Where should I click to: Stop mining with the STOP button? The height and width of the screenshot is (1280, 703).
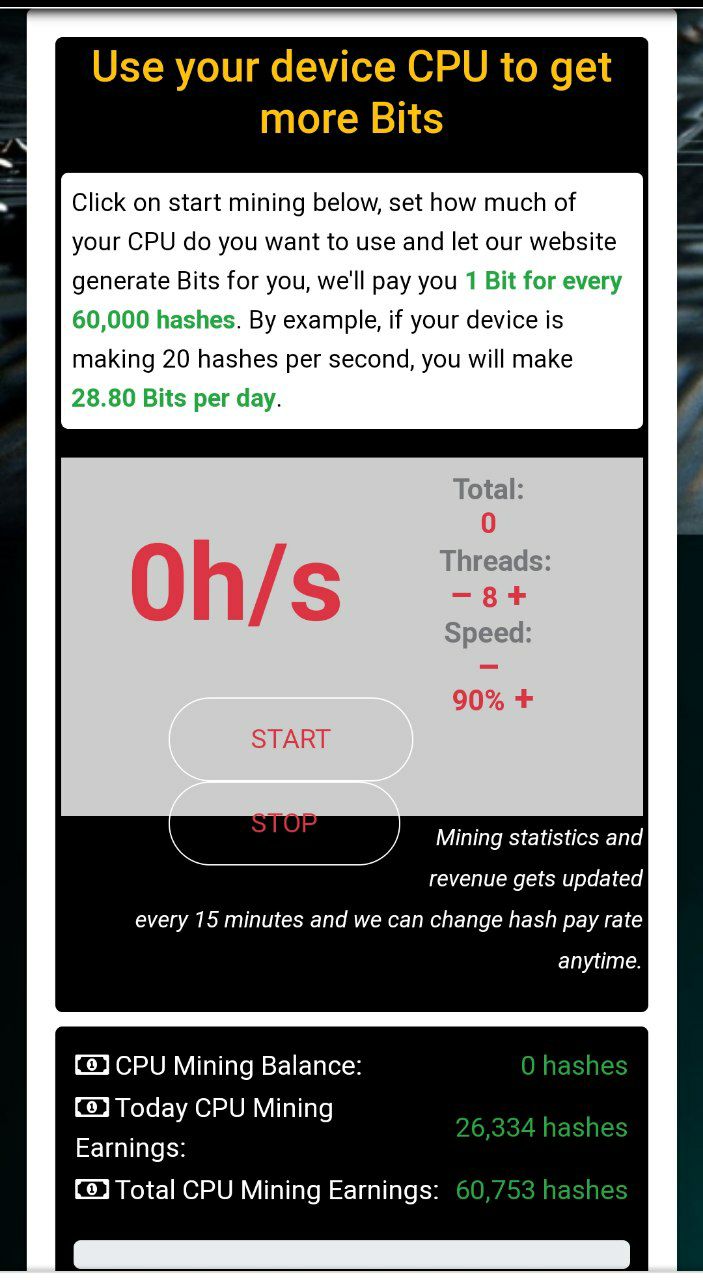coord(284,823)
